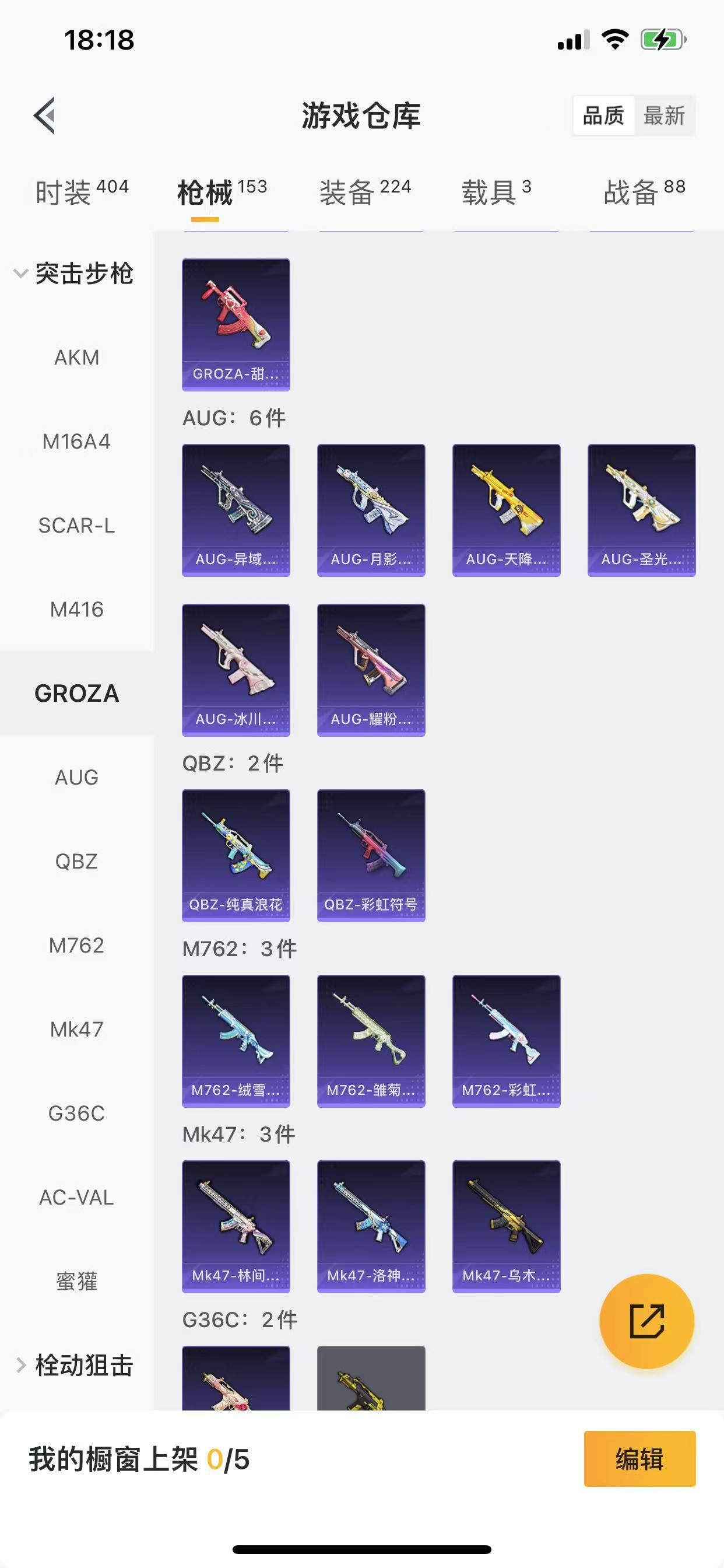Sort by 最新
This screenshot has height=1568, width=724.
(664, 115)
